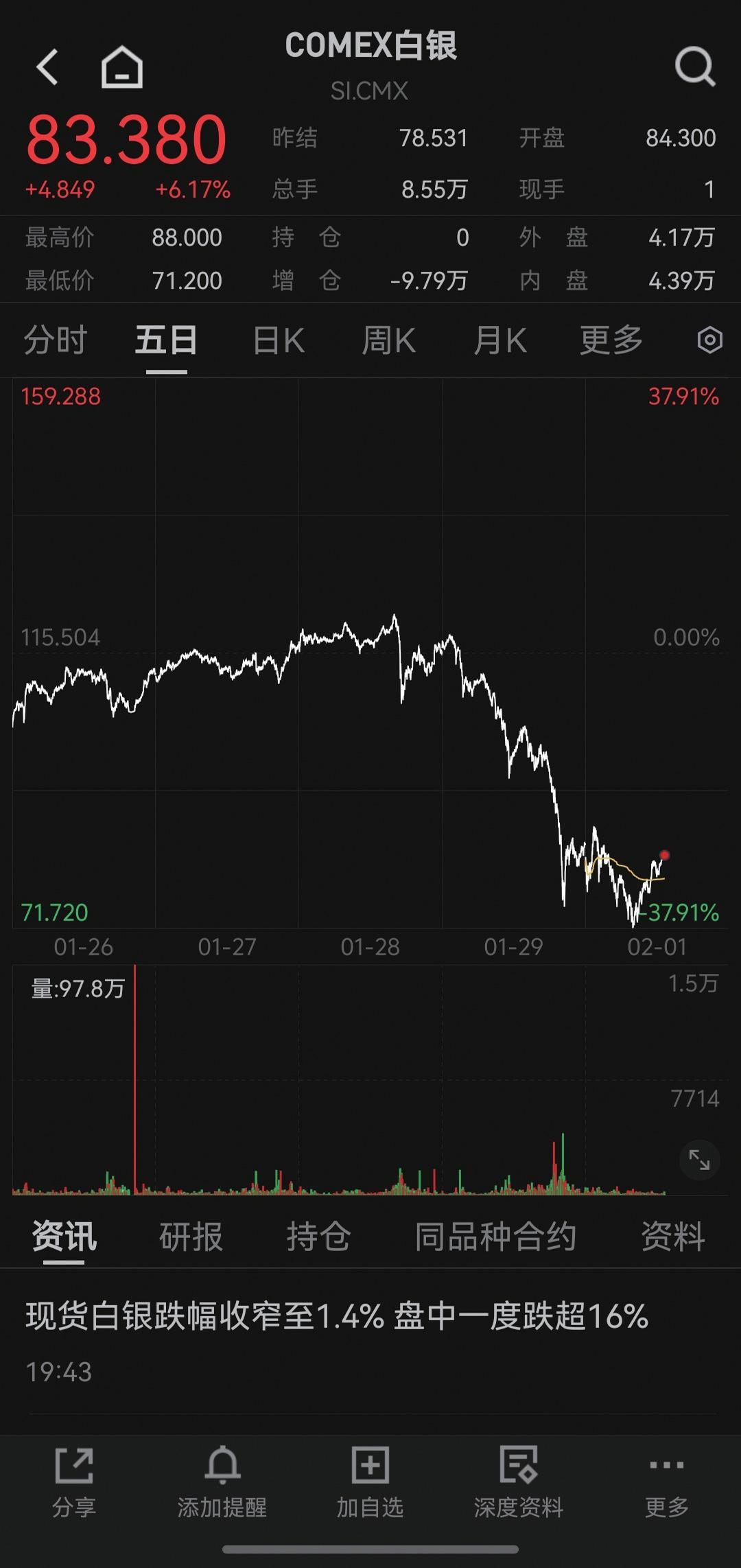Share this COMEX silver quote
The height and width of the screenshot is (1568, 741).
pyautogui.click(x=74, y=1482)
